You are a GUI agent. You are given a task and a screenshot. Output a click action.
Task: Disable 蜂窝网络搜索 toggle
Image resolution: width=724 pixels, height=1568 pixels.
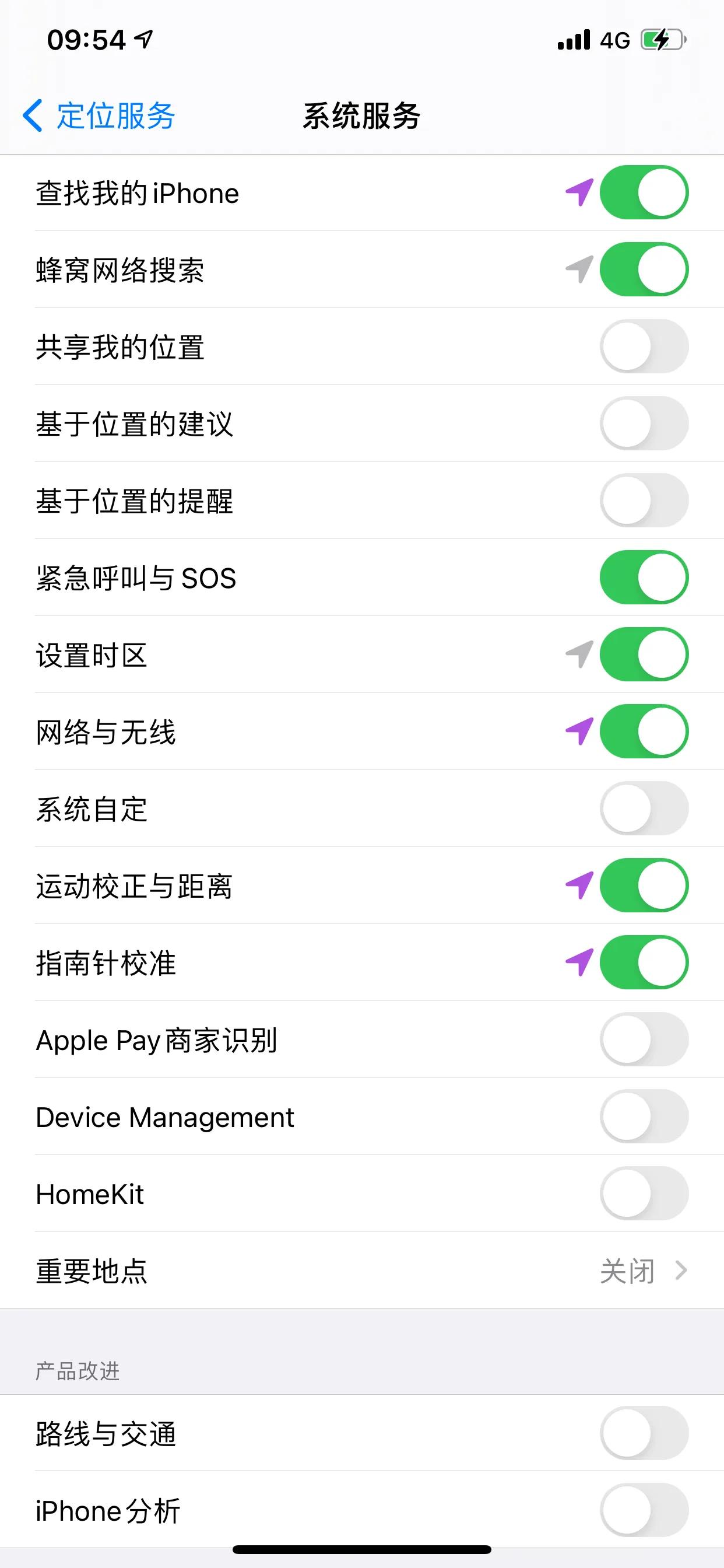pos(644,269)
